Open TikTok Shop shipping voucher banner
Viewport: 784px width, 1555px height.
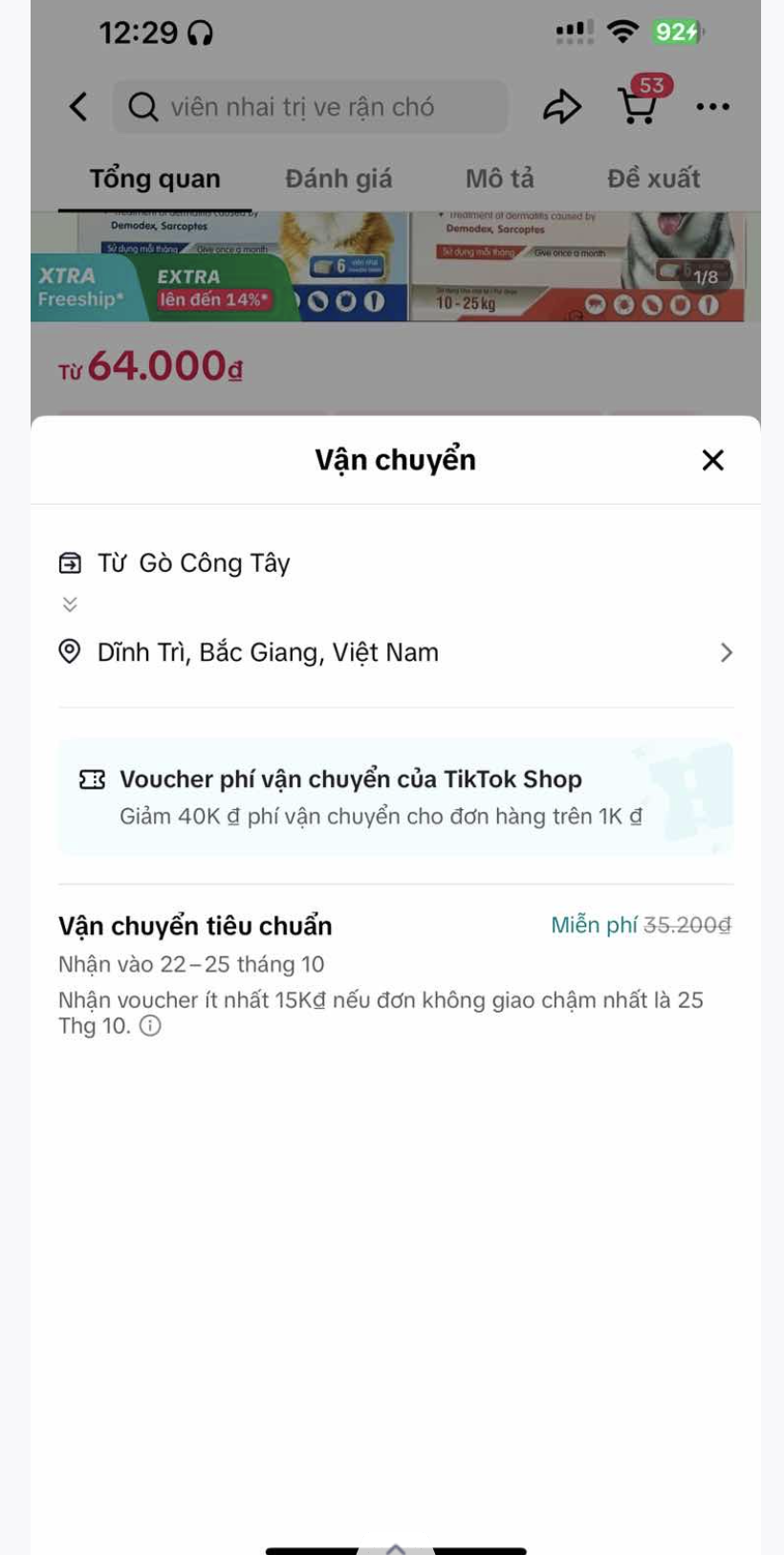(395, 797)
